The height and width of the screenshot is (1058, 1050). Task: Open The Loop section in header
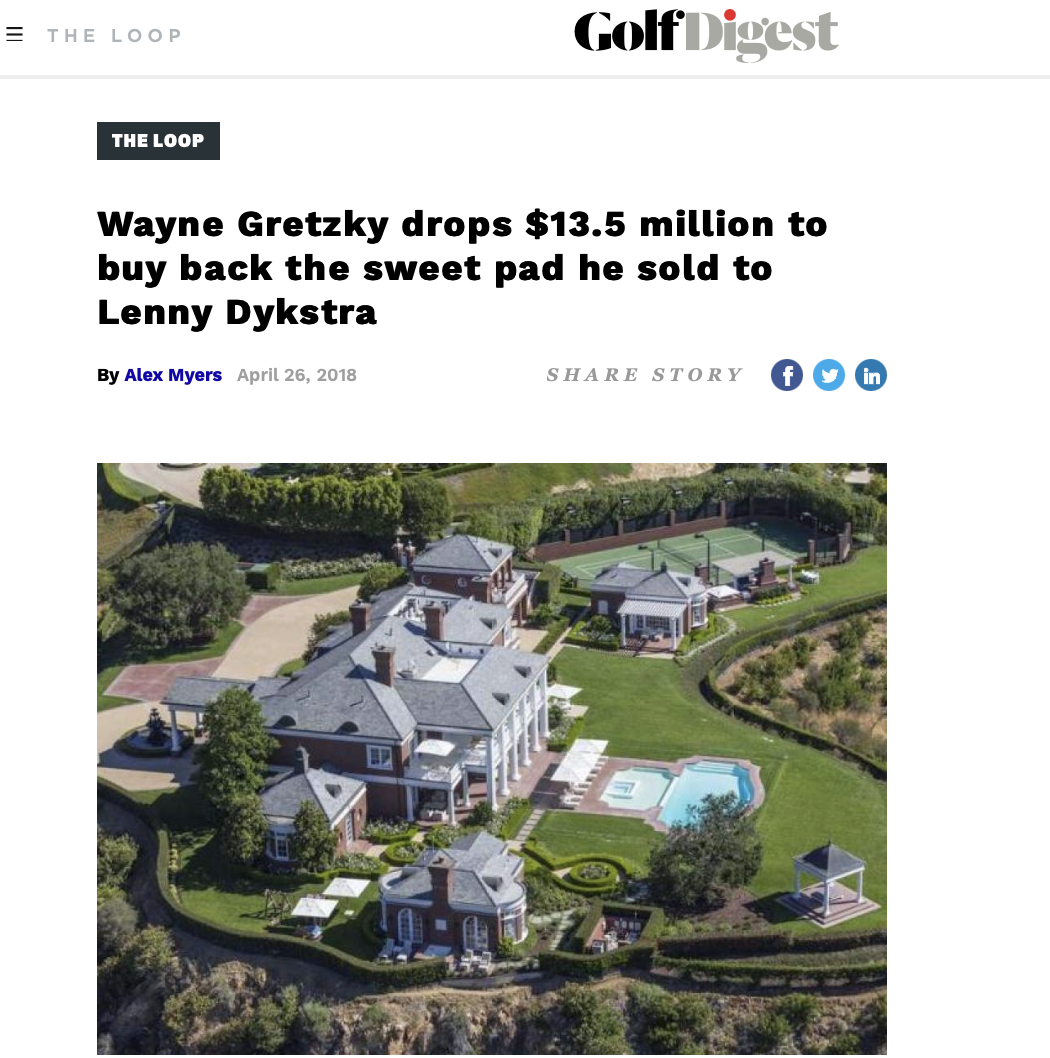click(x=114, y=36)
